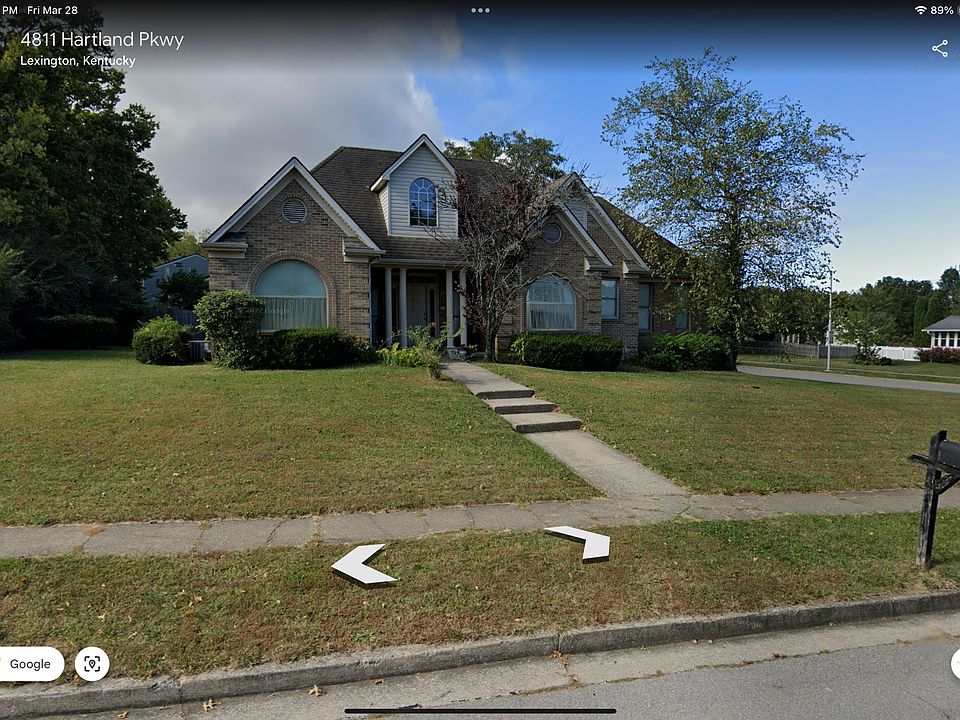Move along the street using left arrow

pos(360,565)
